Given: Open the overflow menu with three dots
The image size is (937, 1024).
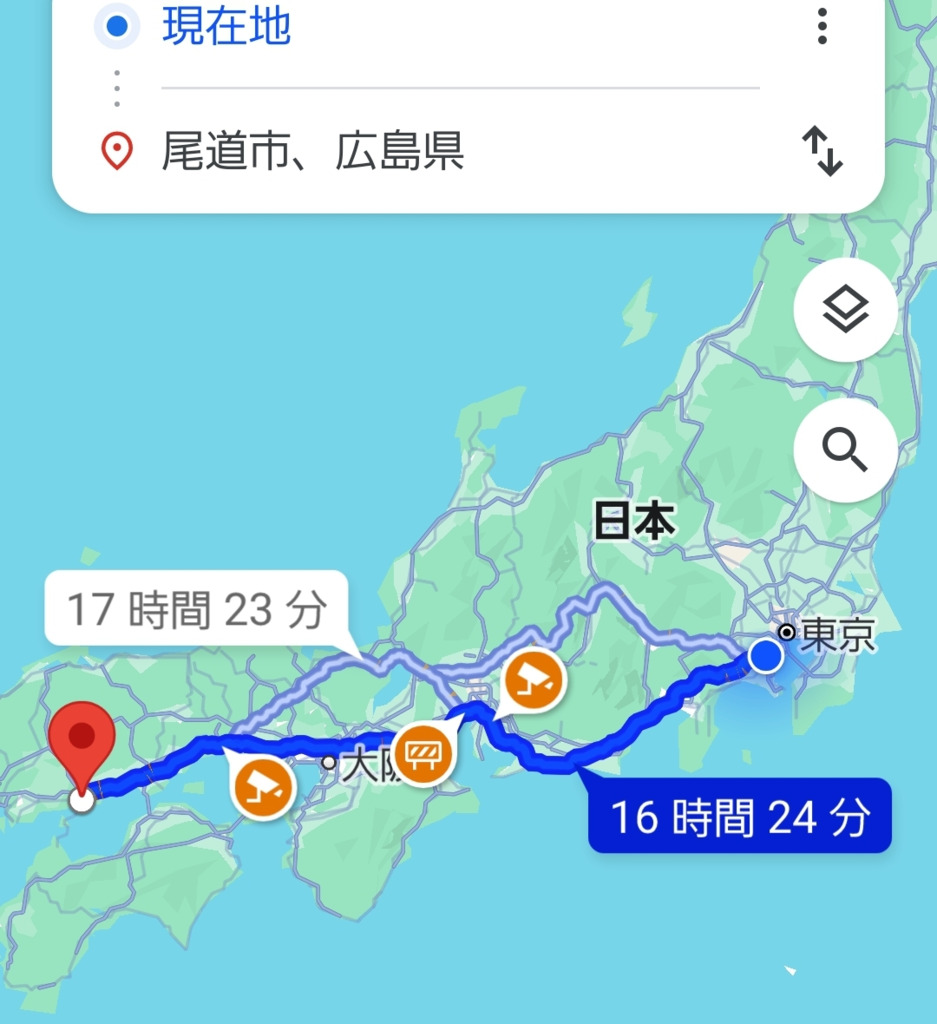Looking at the screenshot, I should (x=822, y=26).
